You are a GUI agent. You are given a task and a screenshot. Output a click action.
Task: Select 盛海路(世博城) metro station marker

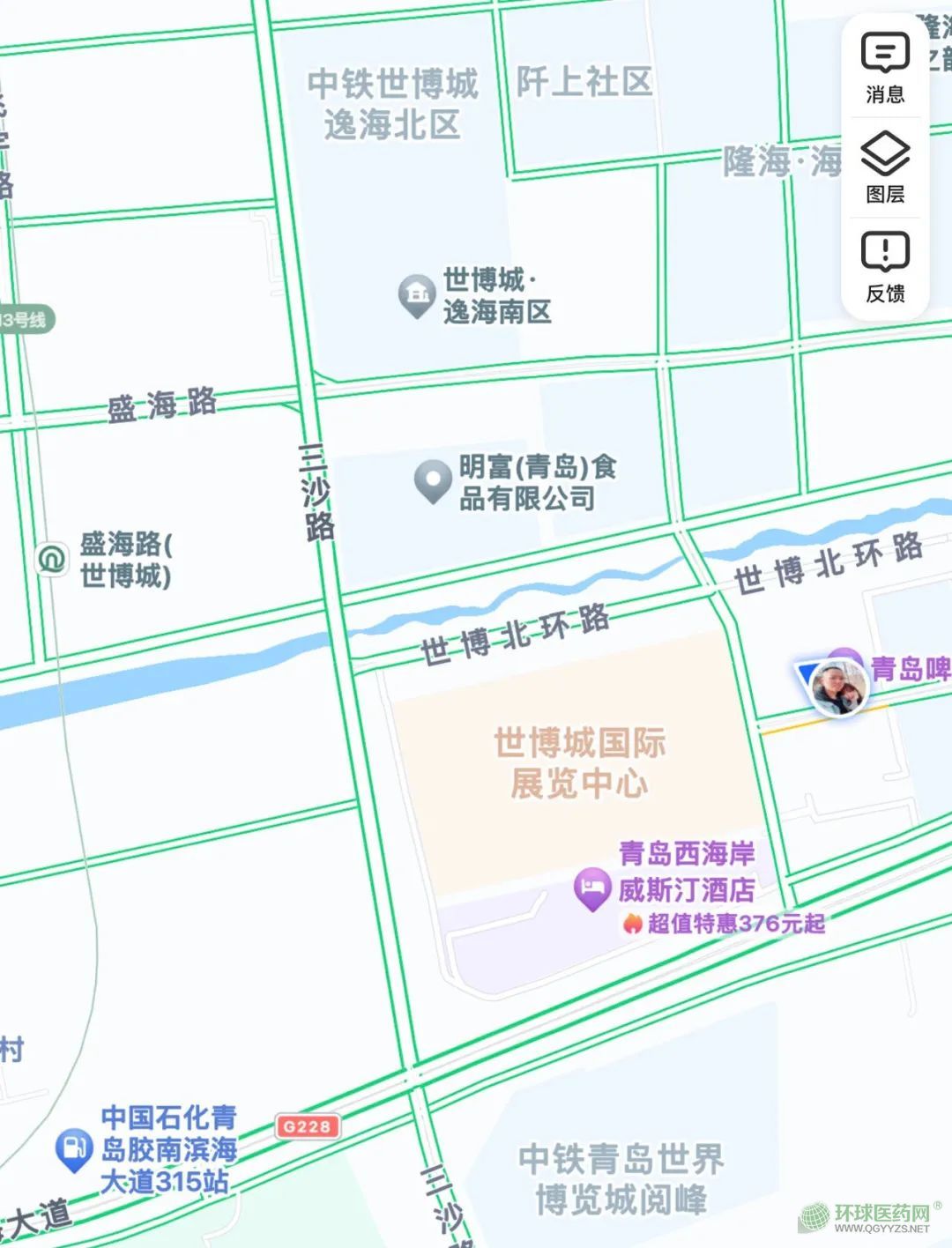(x=52, y=559)
